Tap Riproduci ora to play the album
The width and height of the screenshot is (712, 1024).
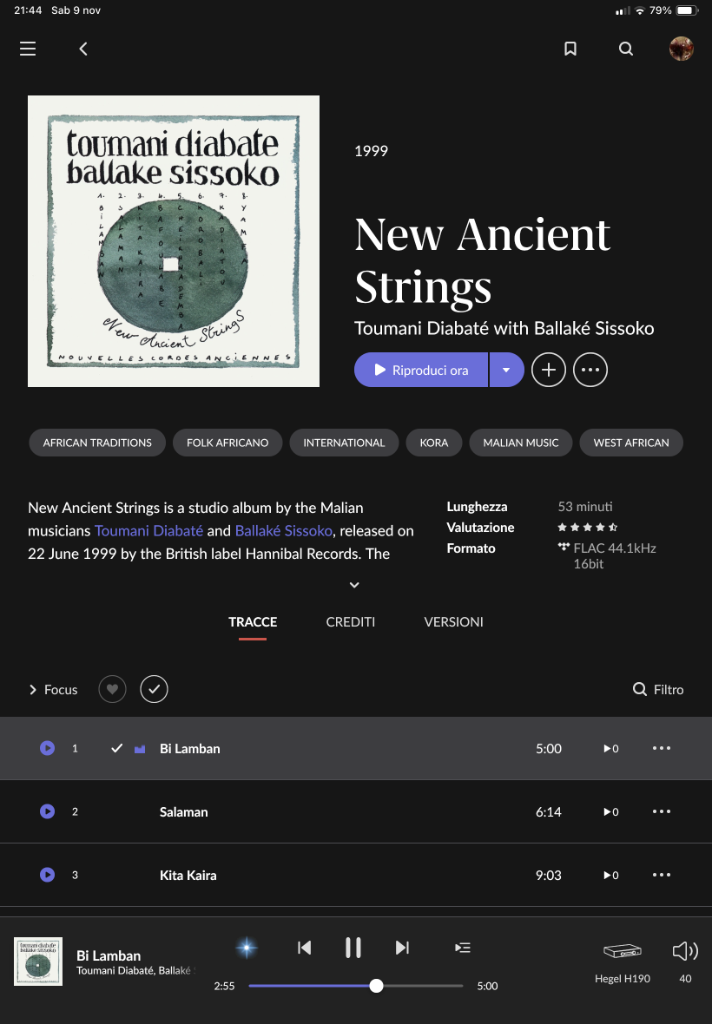pos(421,370)
